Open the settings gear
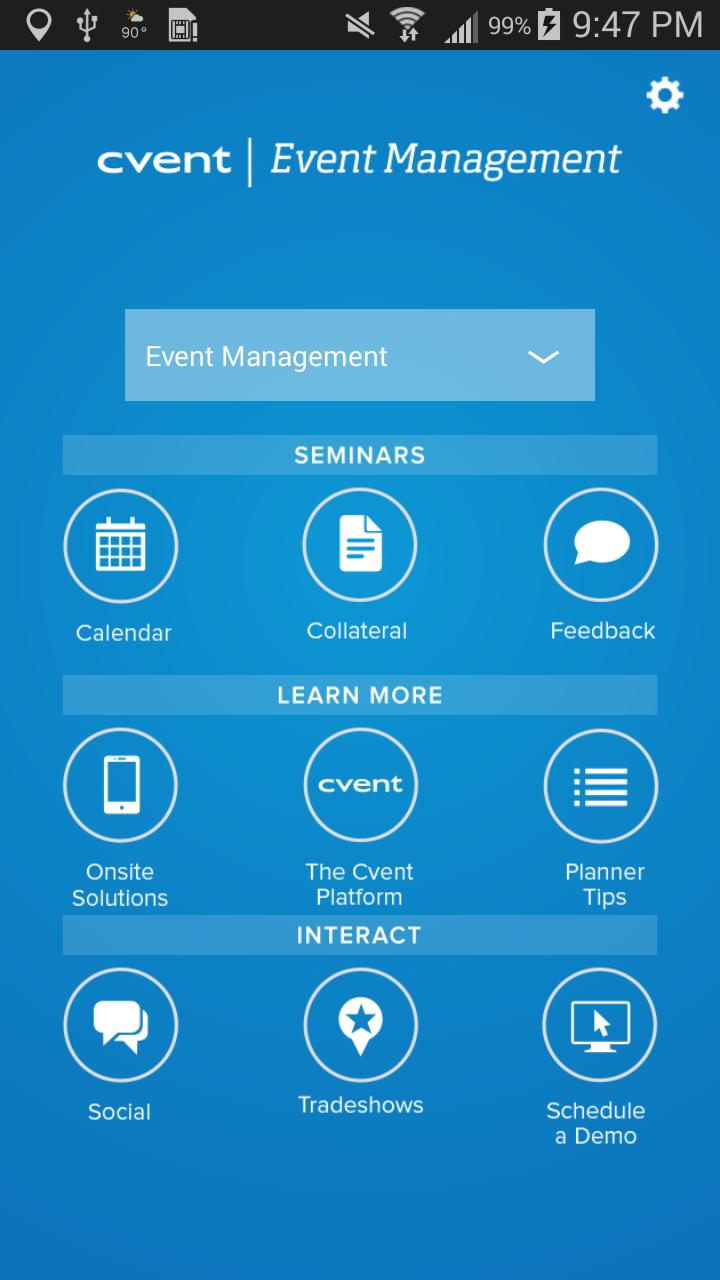 [665, 96]
